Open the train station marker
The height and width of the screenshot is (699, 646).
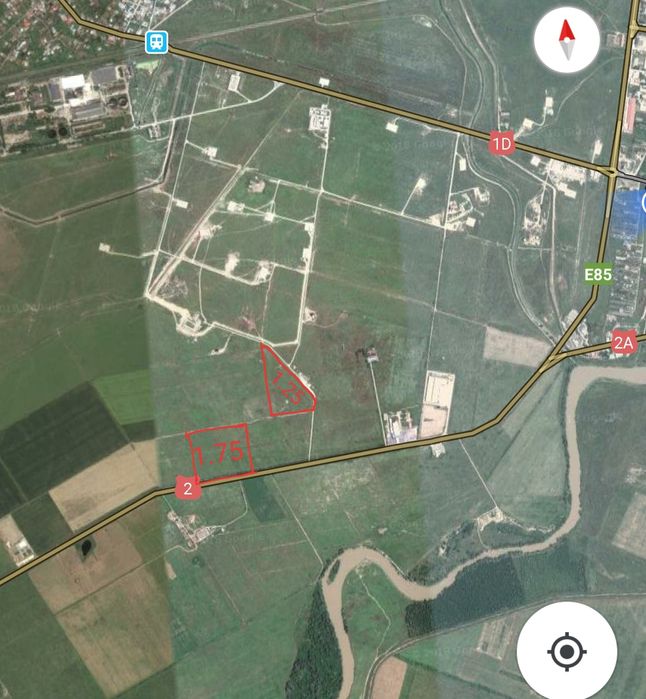point(157,42)
